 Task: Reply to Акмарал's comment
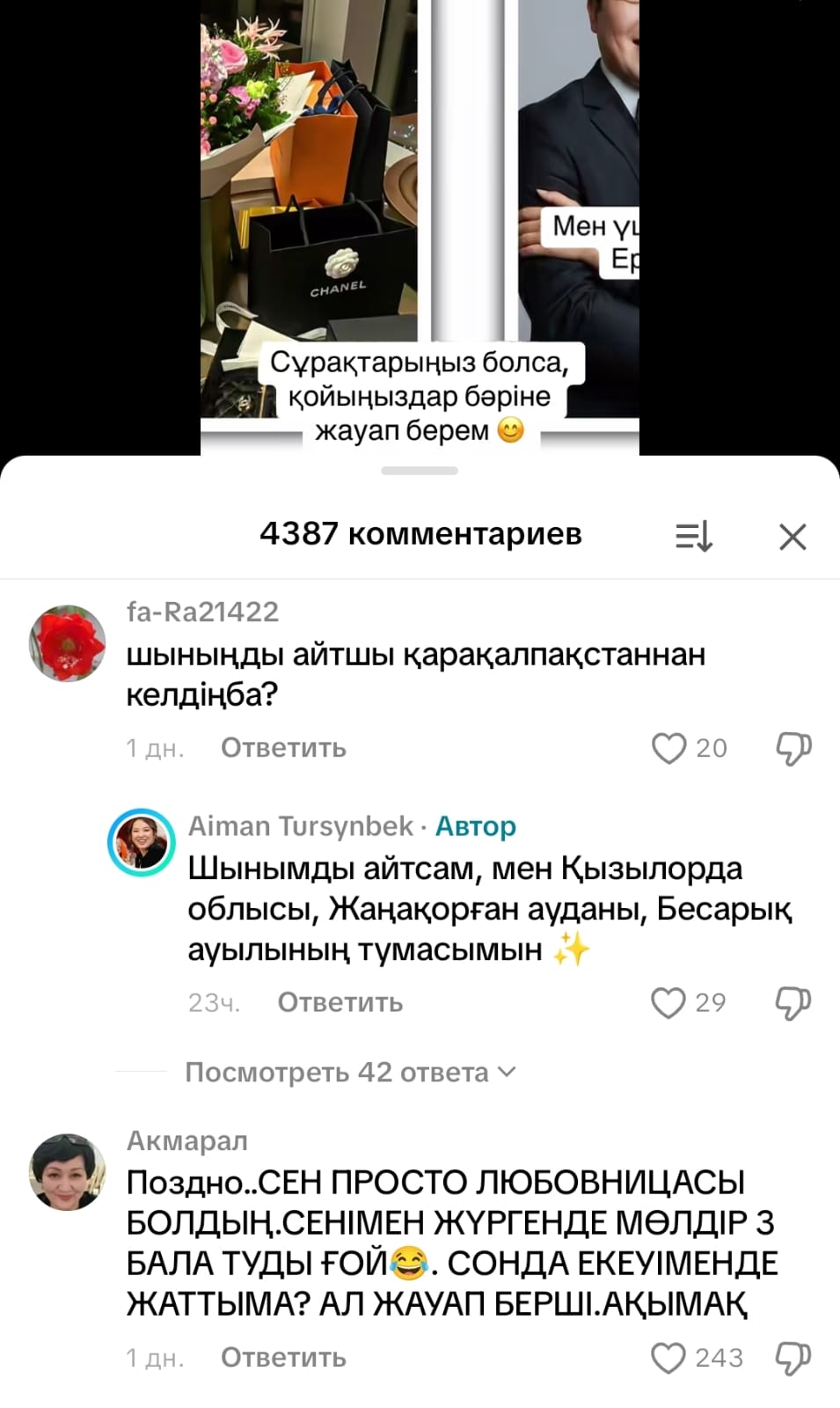pos(283,1358)
